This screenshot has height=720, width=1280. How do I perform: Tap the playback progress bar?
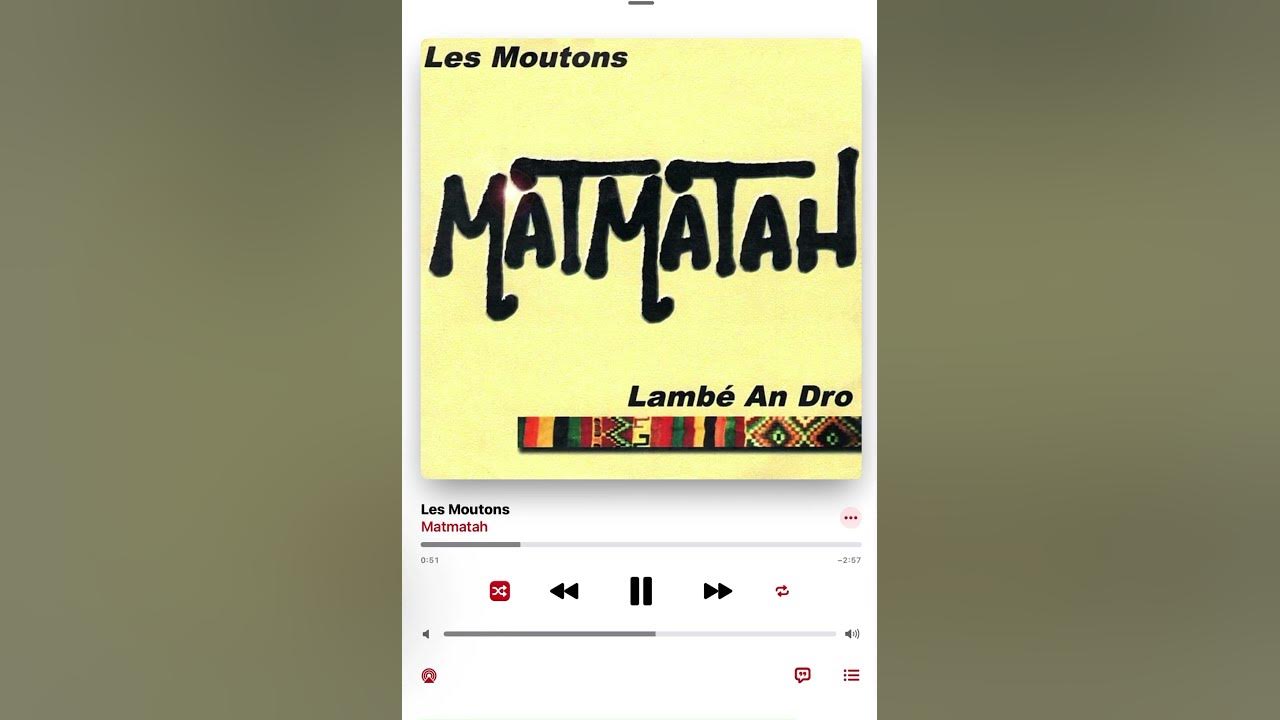coord(640,544)
